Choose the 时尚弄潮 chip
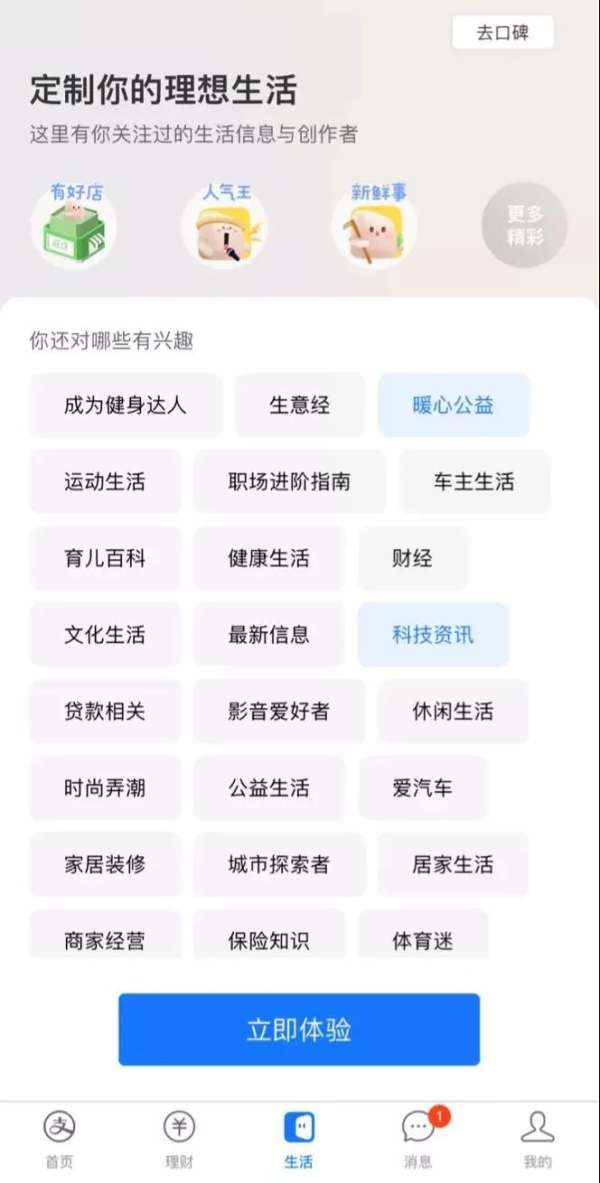 (105, 788)
